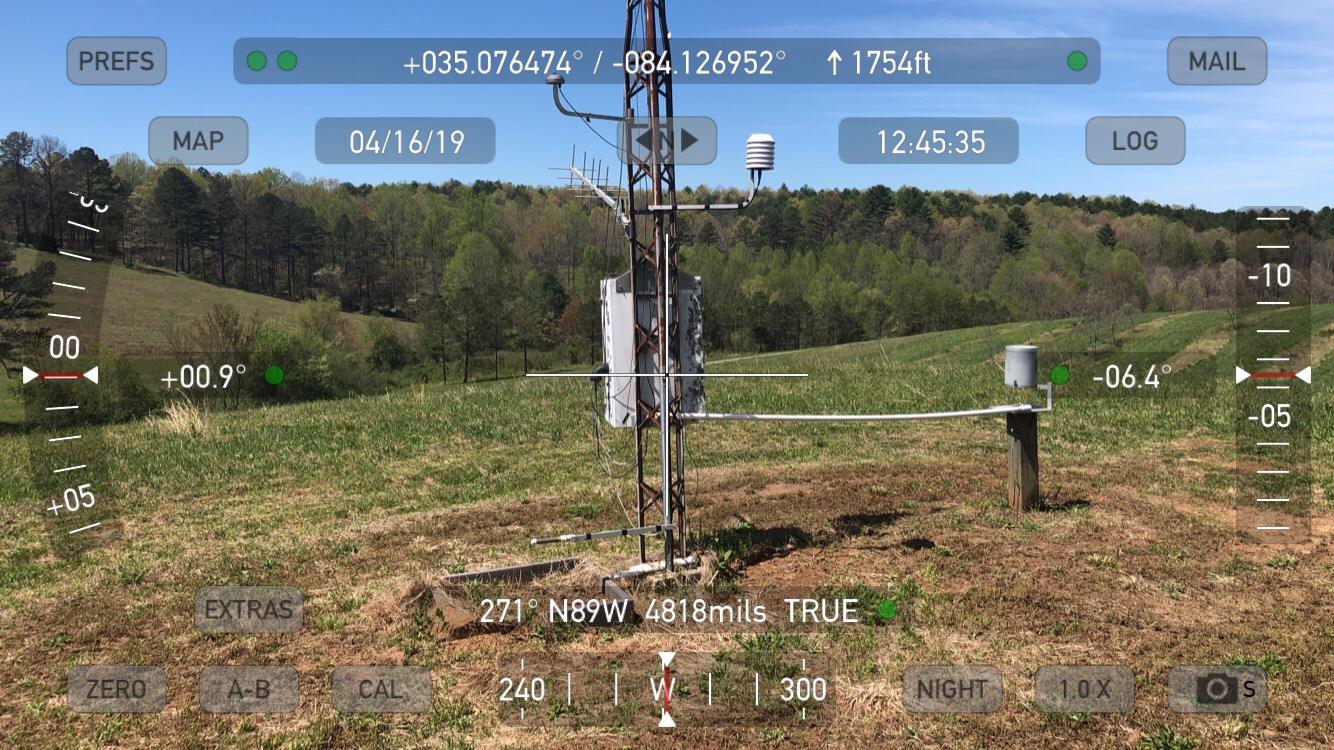Tap the 12:45:35 time field

[928, 141]
